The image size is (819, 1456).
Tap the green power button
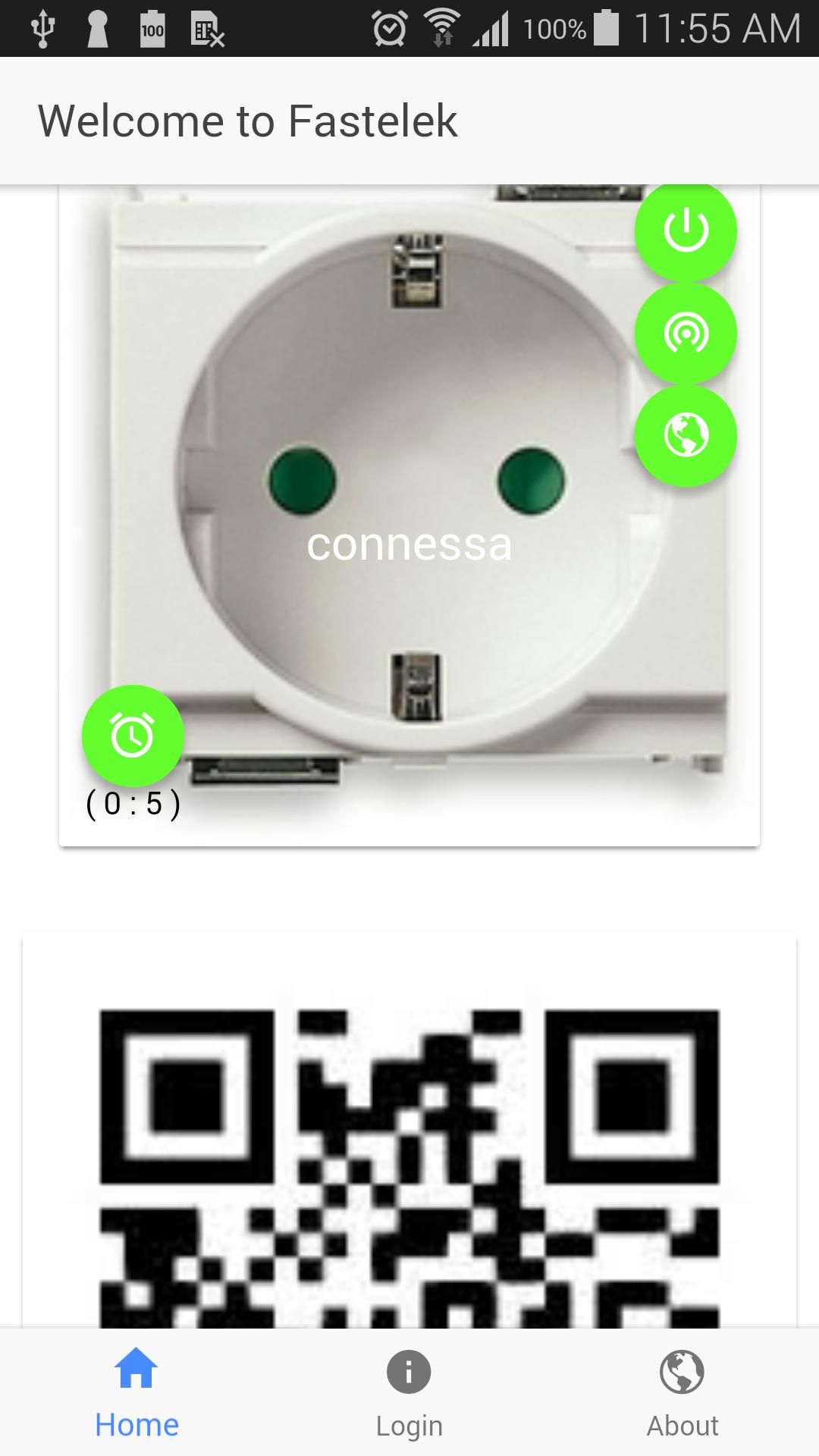686,231
